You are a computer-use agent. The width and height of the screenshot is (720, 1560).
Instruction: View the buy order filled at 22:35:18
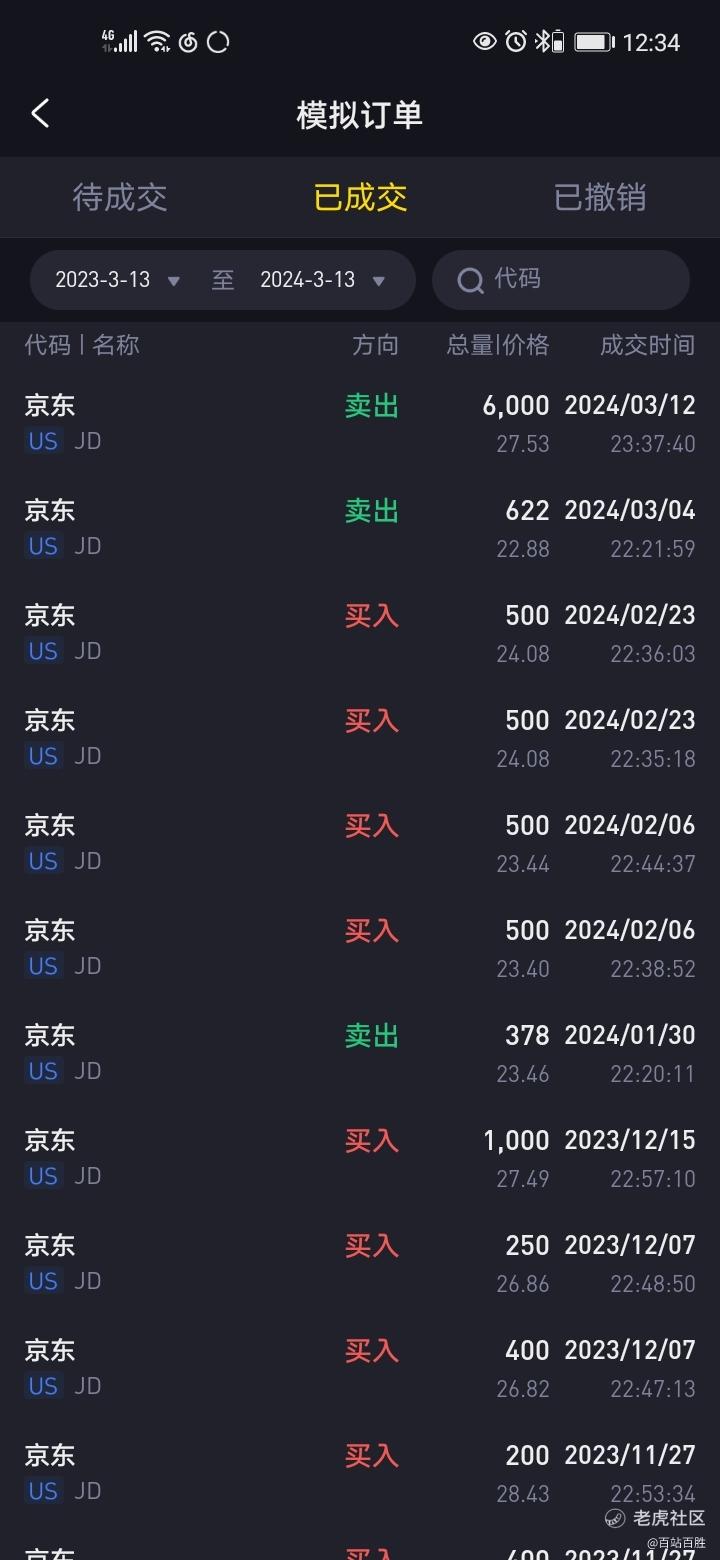click(x=360, y=738)
